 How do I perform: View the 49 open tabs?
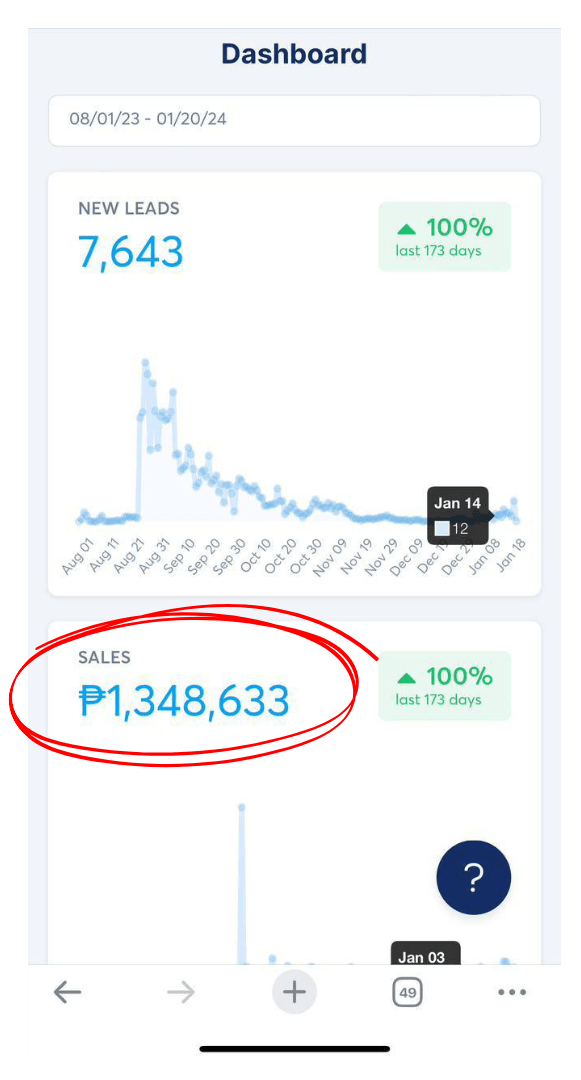(x=408, y=993)
